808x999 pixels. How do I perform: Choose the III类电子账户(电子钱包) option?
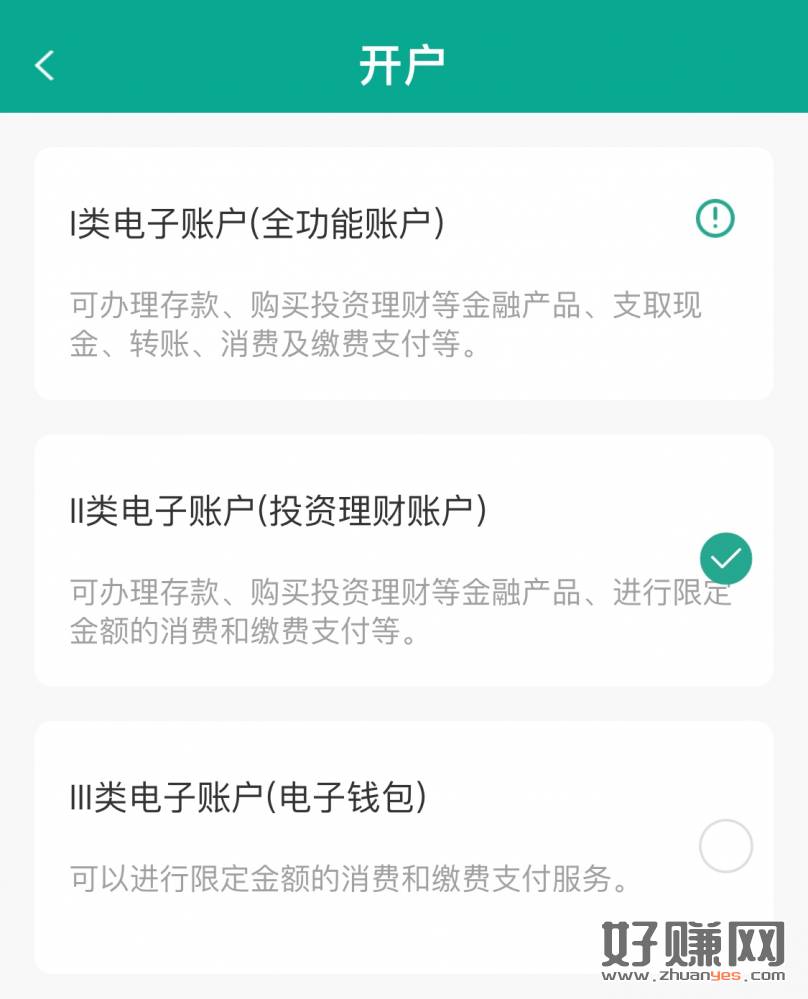point(726,846)
